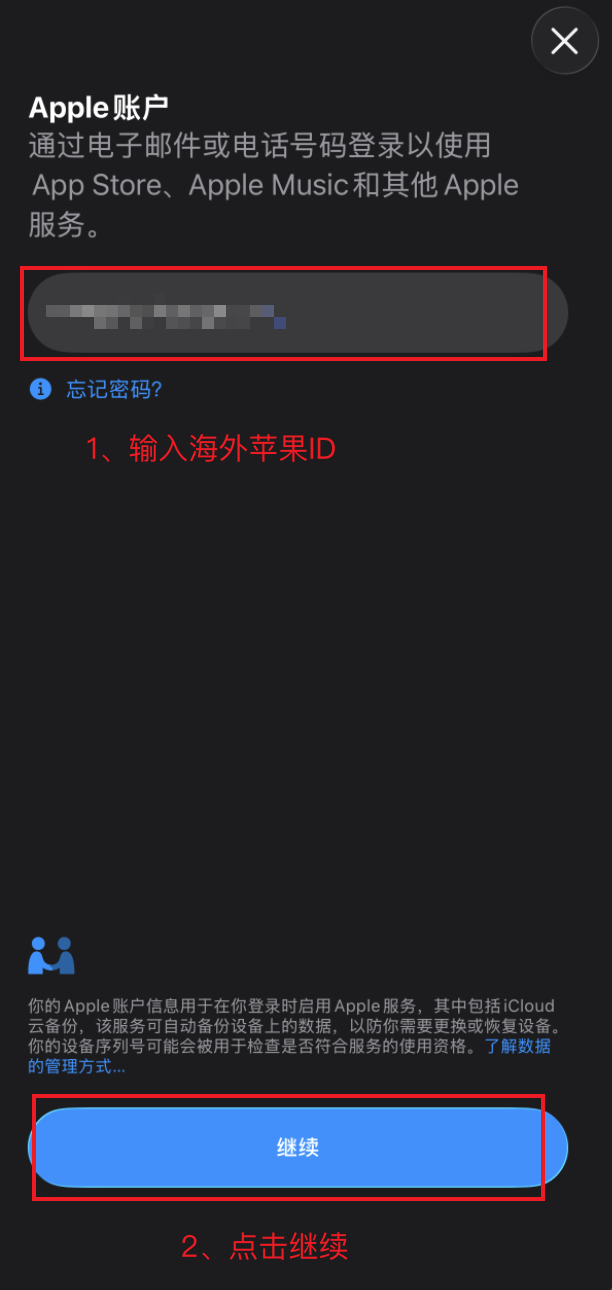The image size is (612, 1290).
Task: Tap the 继续 button
Action: tap(297, 1147)
